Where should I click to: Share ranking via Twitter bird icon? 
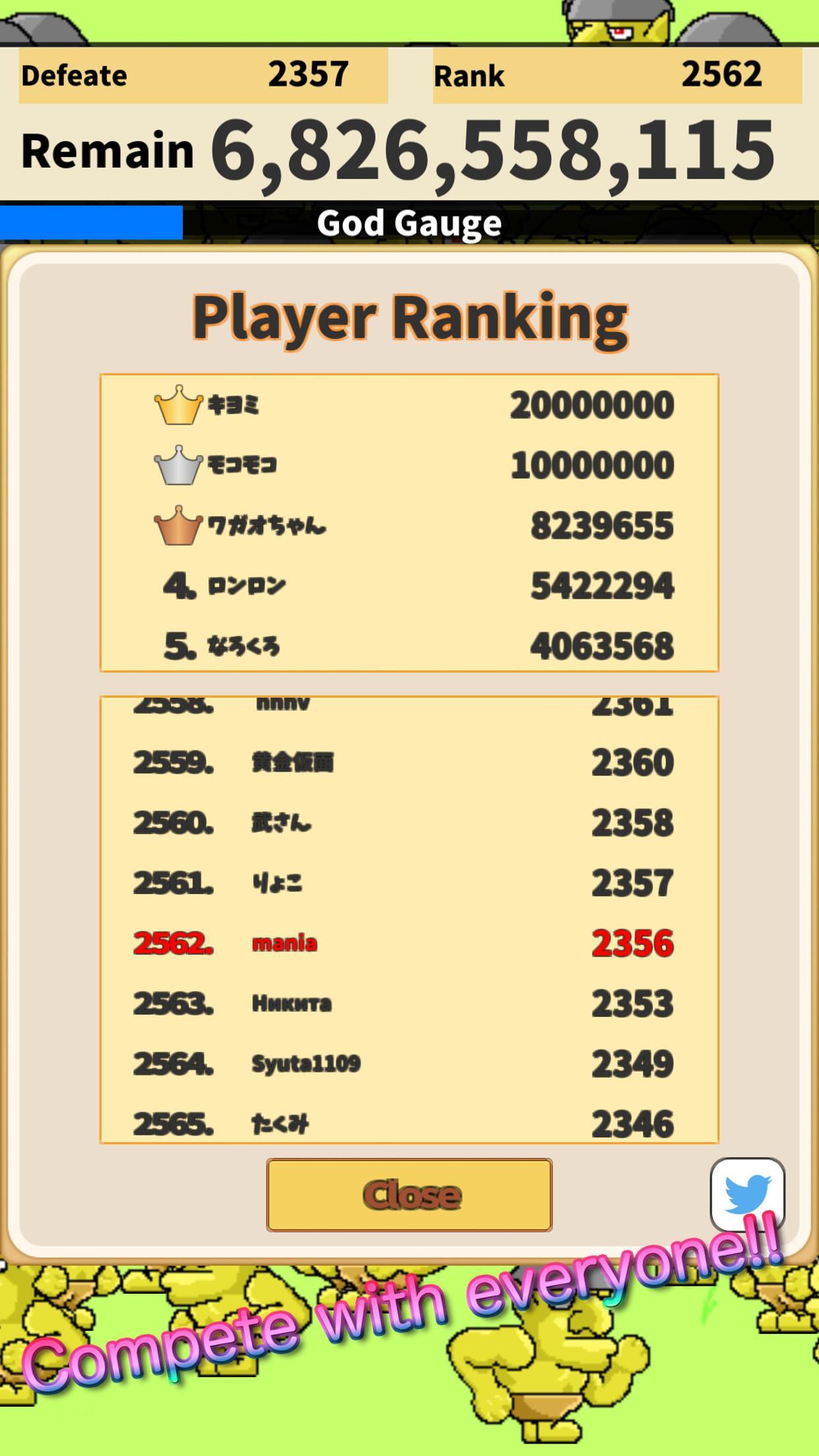point(747,1194)
